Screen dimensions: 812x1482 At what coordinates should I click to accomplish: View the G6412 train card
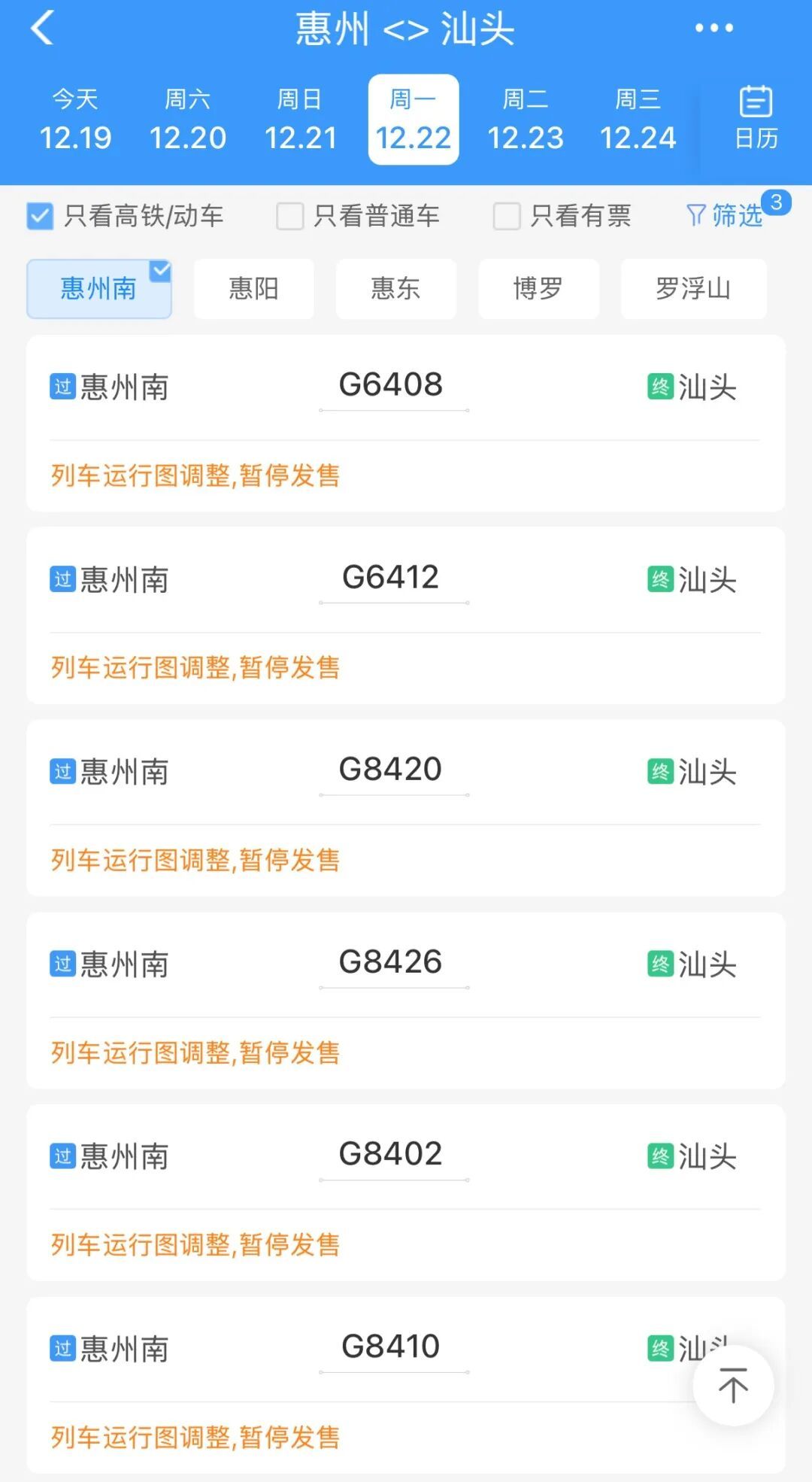(x=391, y=579)
